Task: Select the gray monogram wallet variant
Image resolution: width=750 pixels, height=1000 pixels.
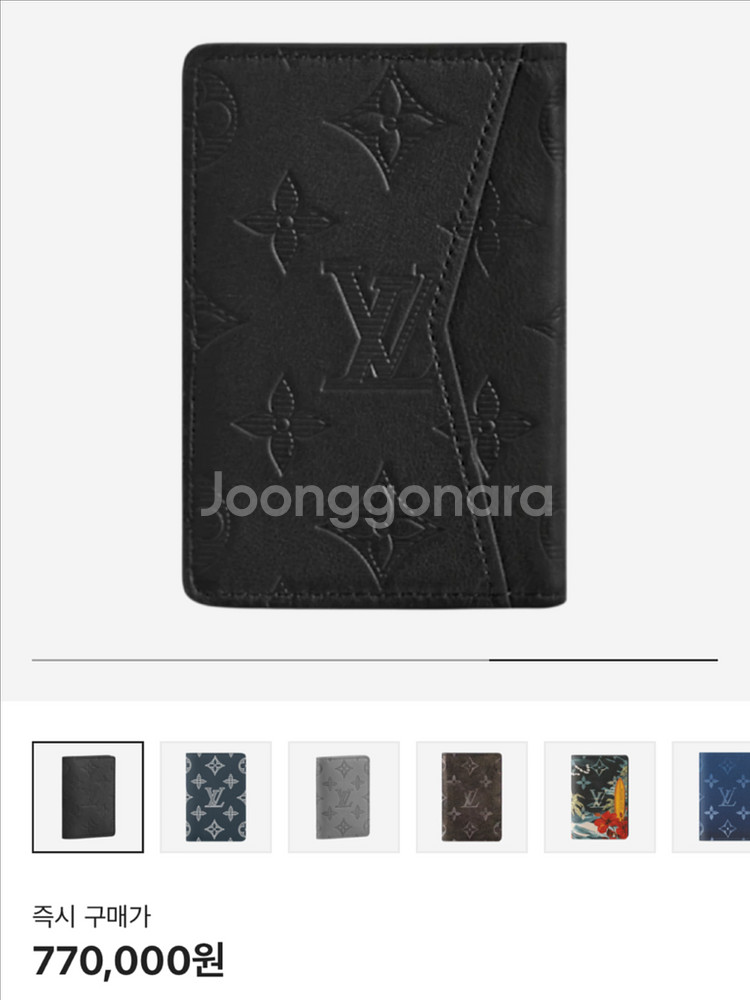Action: [x=344, y=796]
